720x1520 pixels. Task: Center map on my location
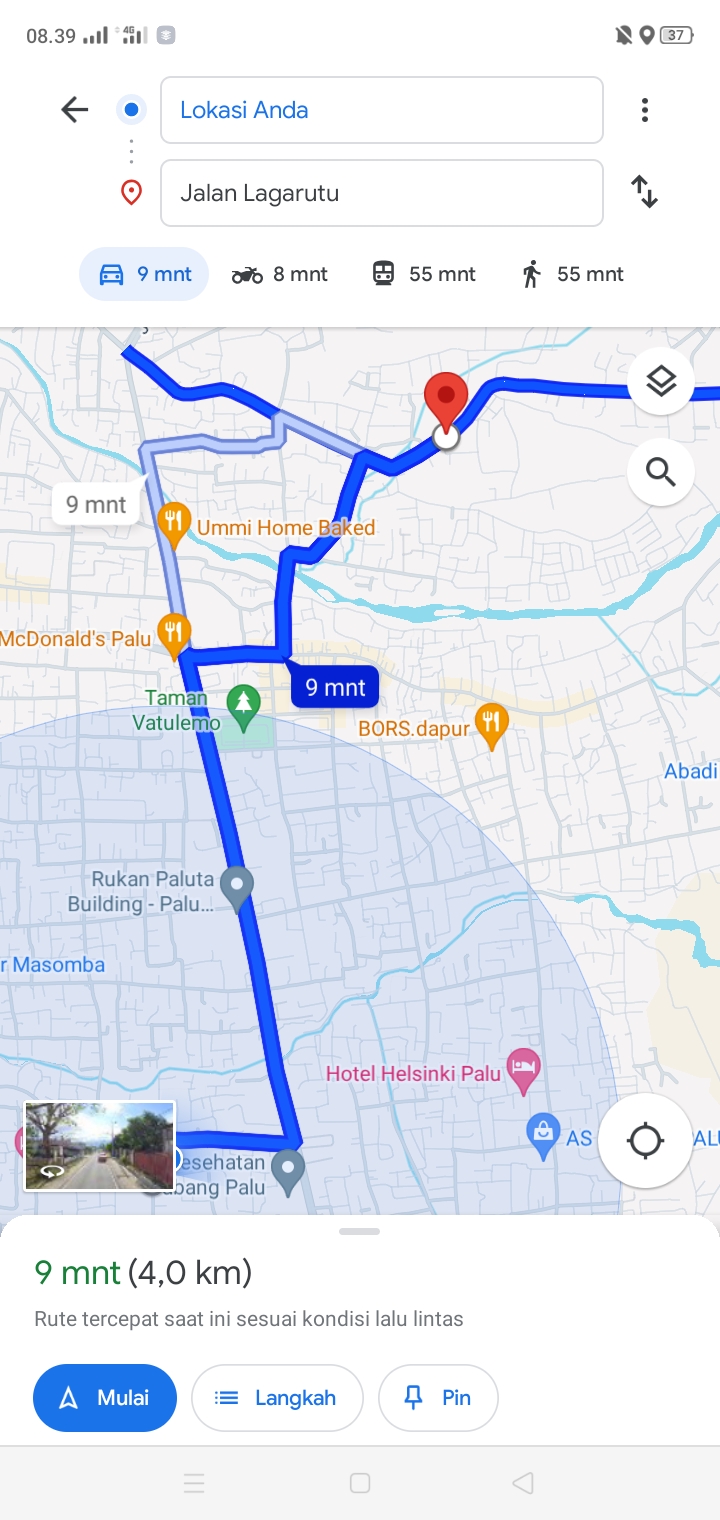tap(645, 1140)
